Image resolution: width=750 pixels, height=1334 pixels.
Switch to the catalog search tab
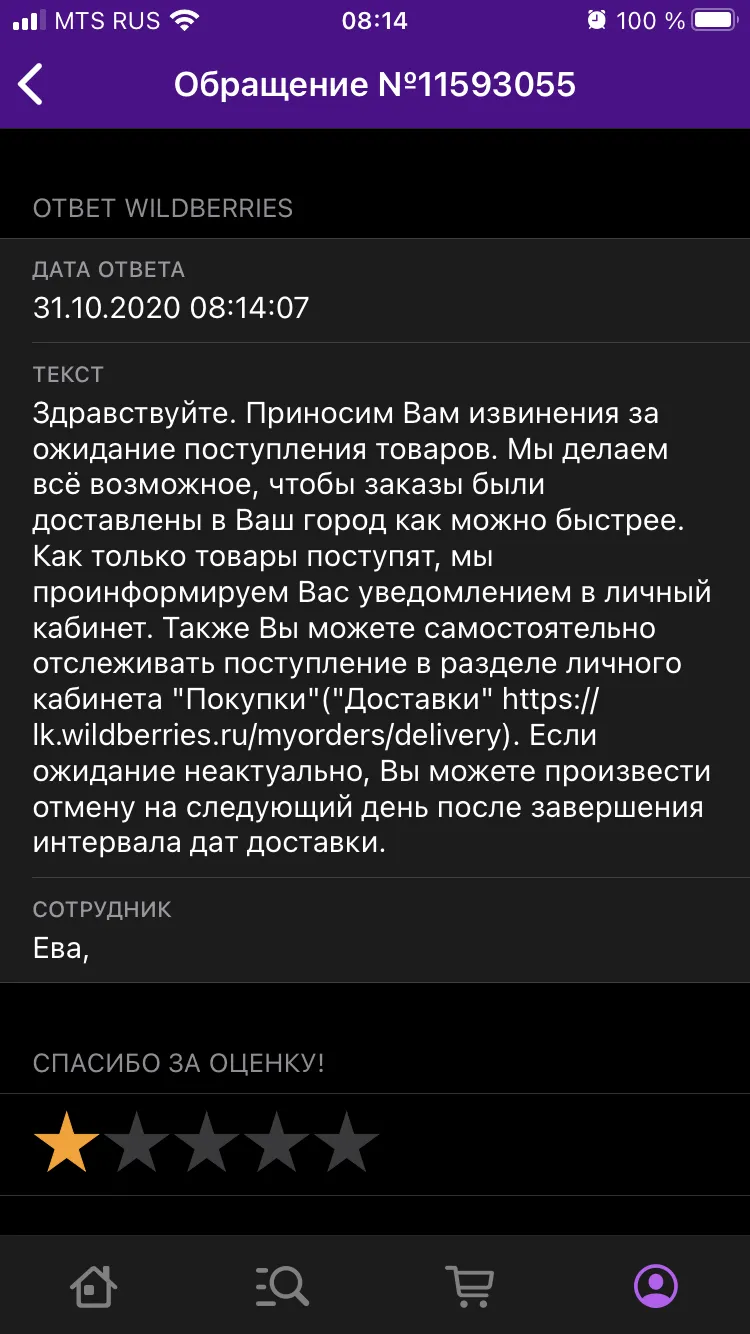tap(282, 1285)
